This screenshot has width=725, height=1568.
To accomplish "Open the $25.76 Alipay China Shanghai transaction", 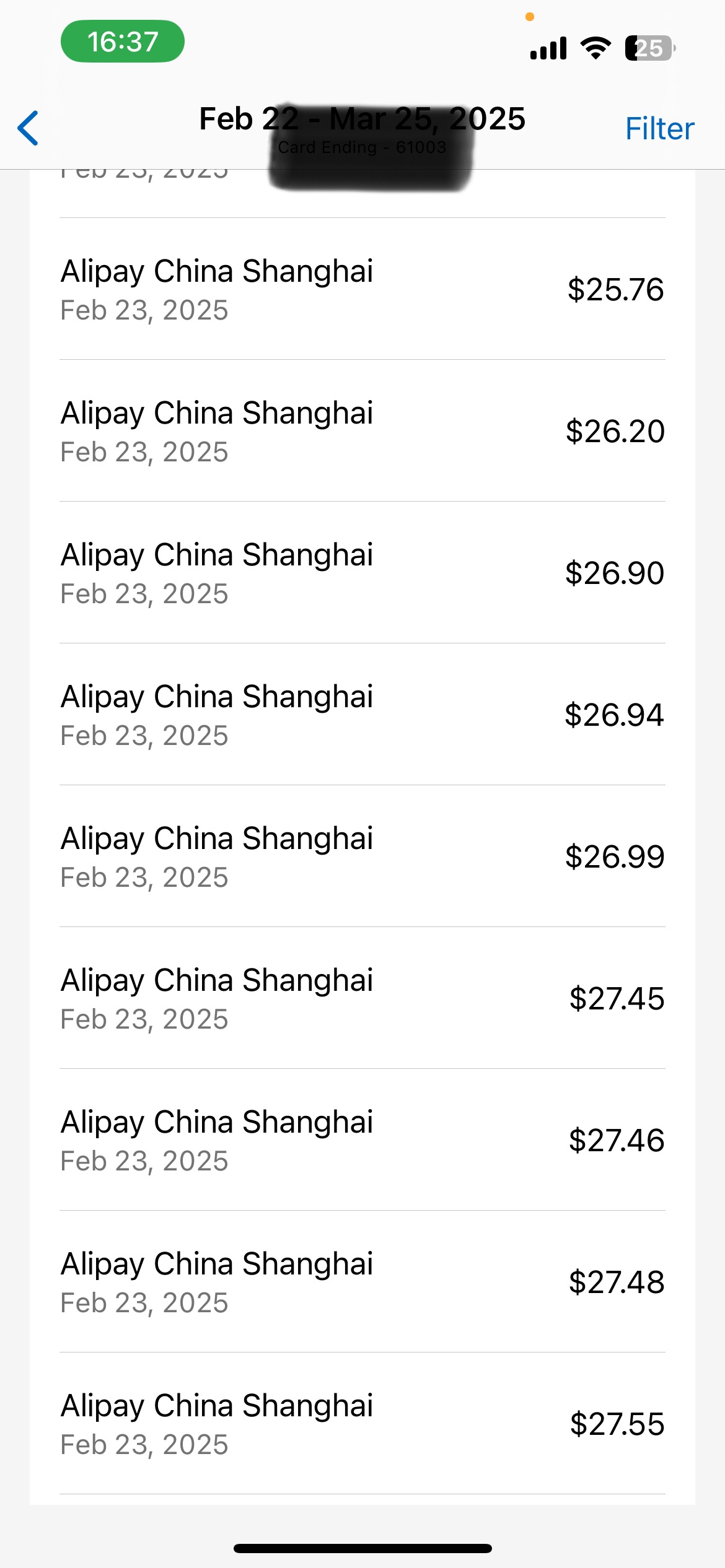I will 362,289.
